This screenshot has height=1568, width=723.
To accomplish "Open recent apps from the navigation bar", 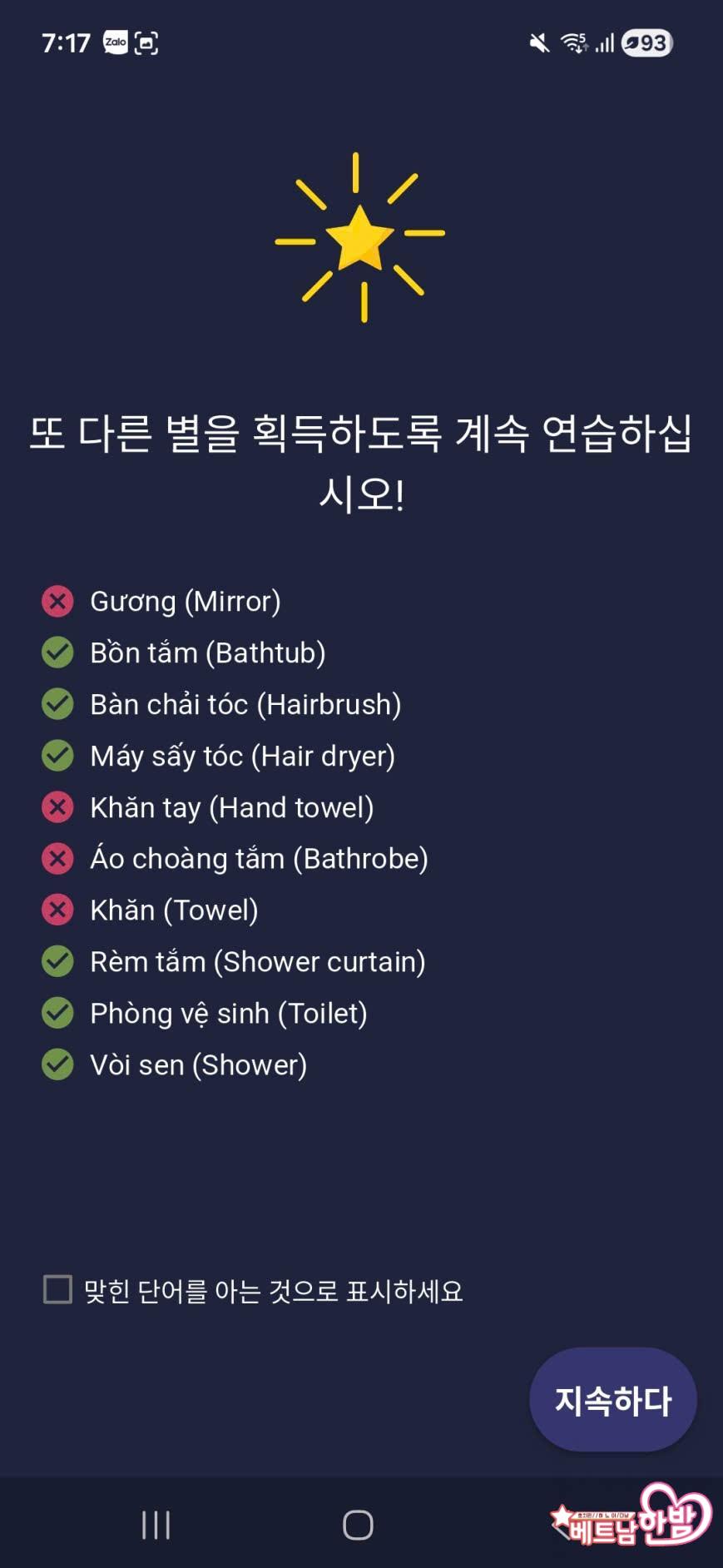I will [156, 1525].
